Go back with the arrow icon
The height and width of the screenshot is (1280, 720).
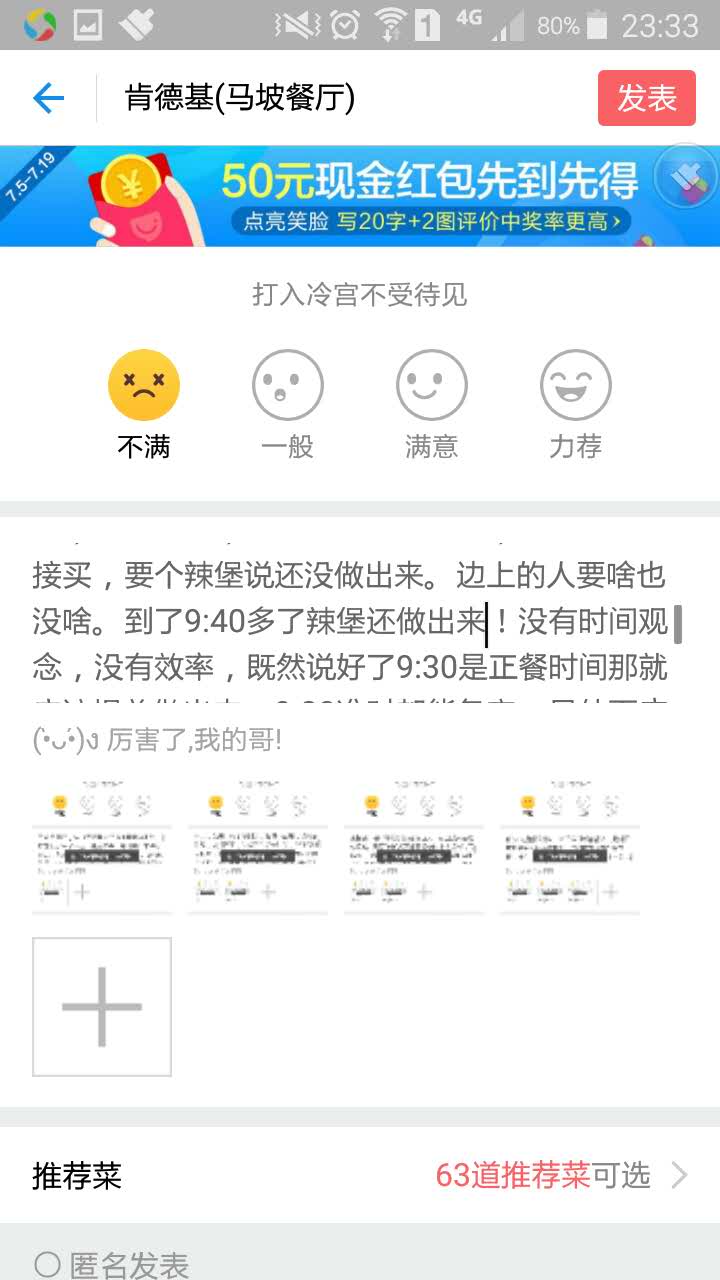click(48, 98)
